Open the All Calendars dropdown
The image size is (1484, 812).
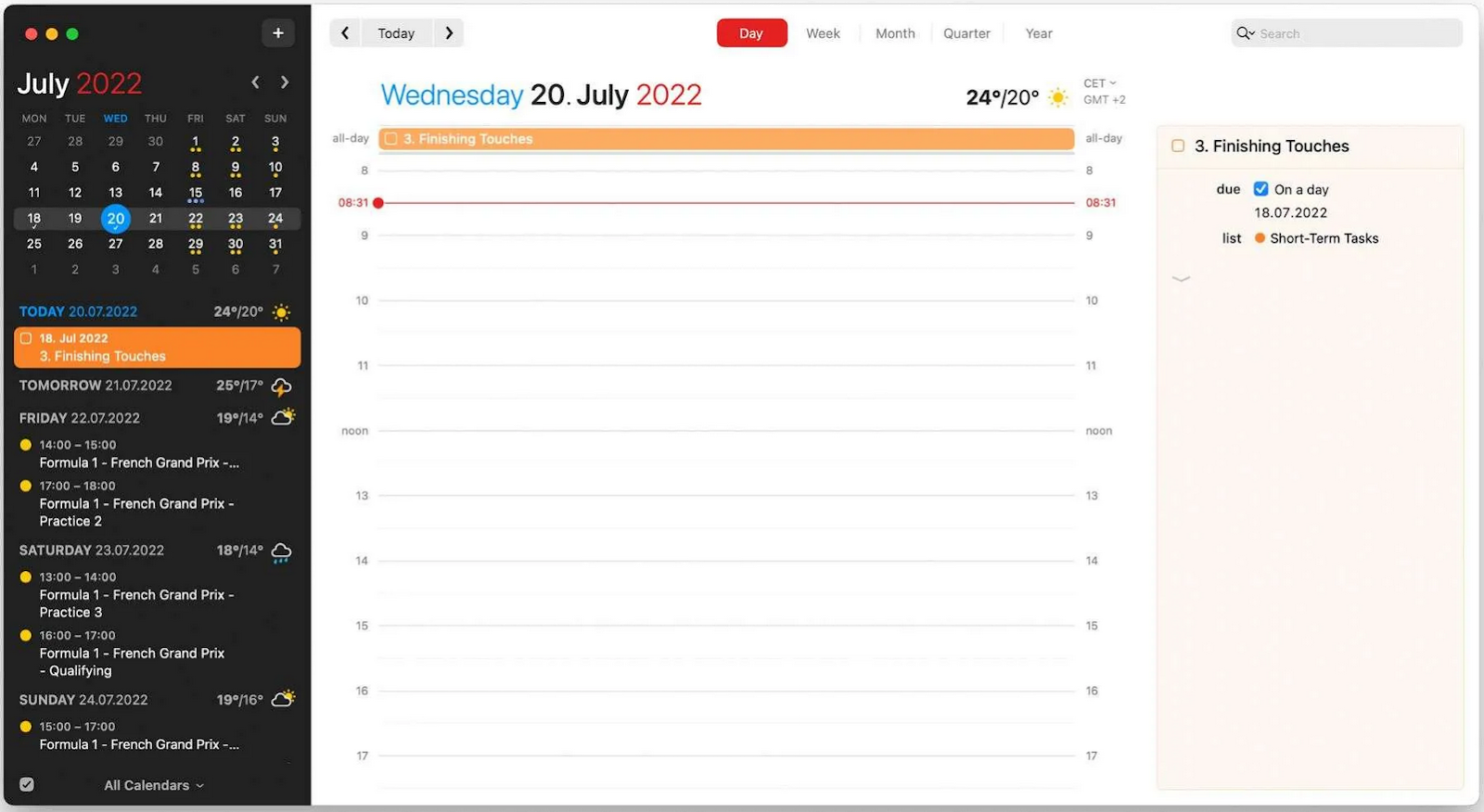coord(154,785)
